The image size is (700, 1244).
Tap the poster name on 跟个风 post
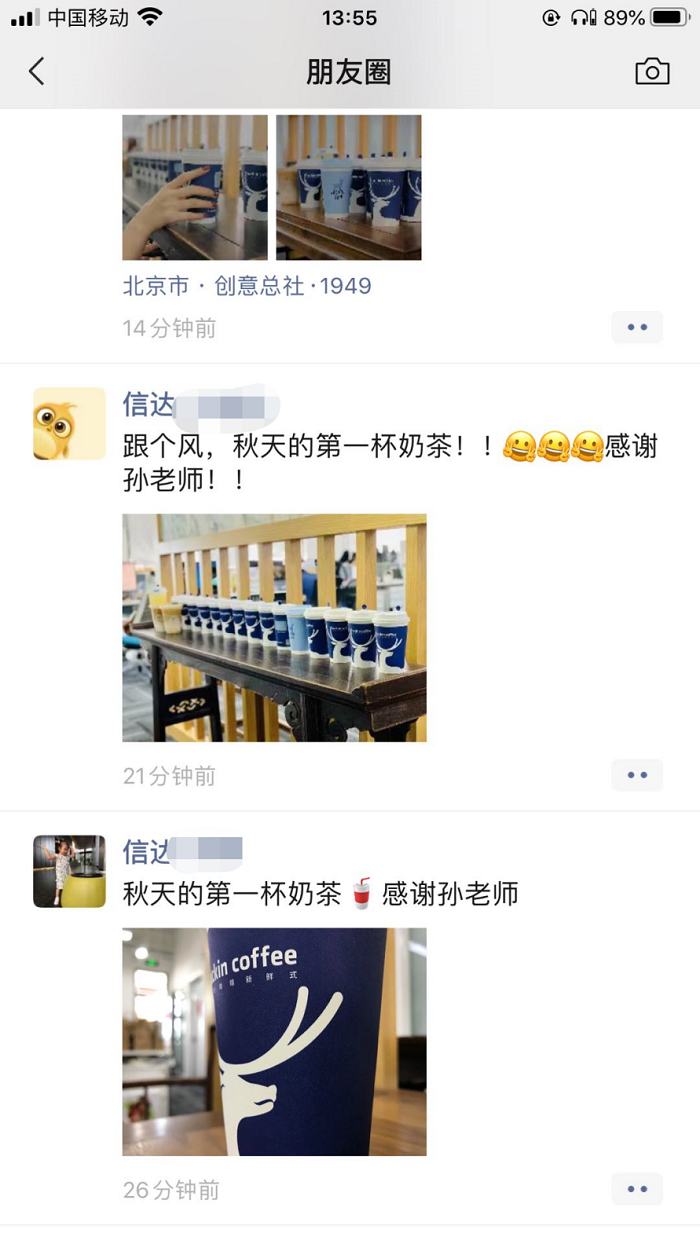point(150,405)
